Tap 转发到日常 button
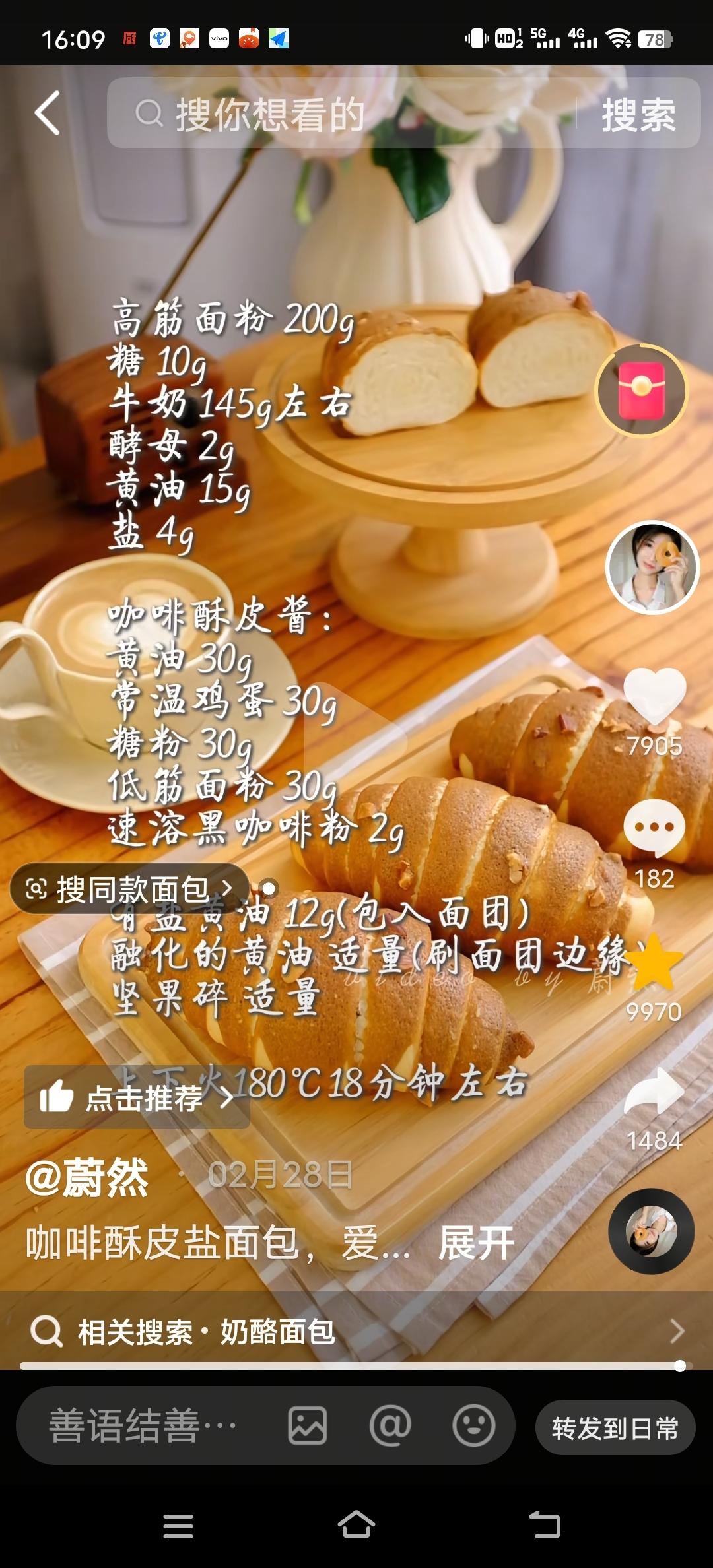This screenshot has width=713, height=1568. [615, 1427]
